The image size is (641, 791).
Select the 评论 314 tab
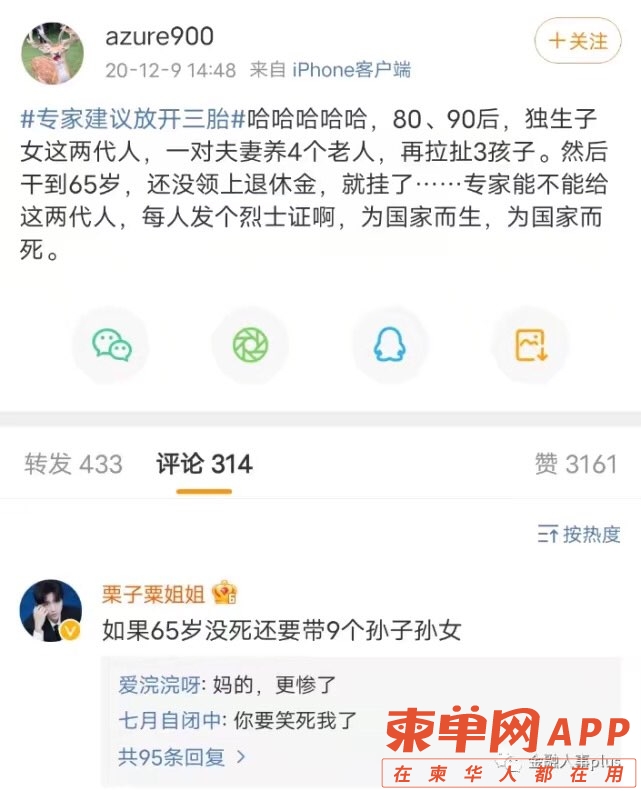point(204,464)
